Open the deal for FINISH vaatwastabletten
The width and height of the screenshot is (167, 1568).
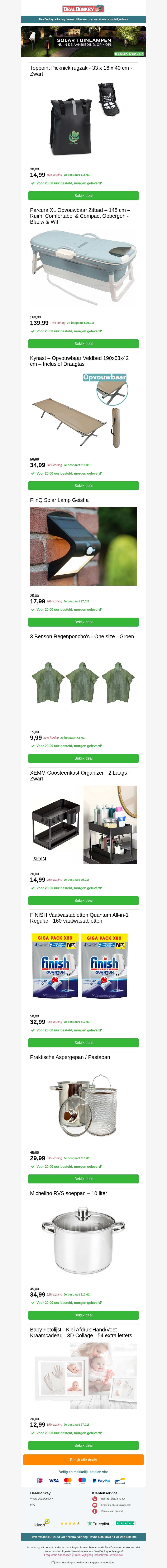83,1043
